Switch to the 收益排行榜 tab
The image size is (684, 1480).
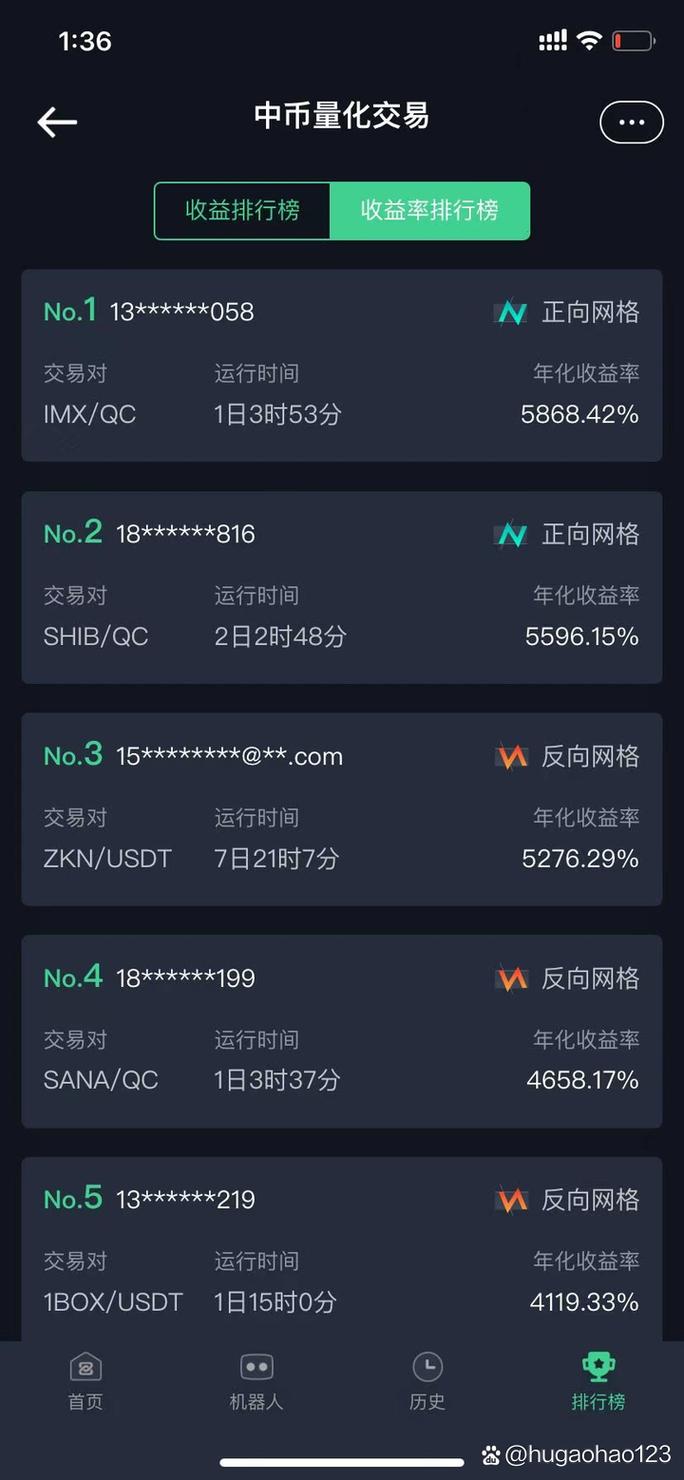pyautogui.click(x=242, y=211)
